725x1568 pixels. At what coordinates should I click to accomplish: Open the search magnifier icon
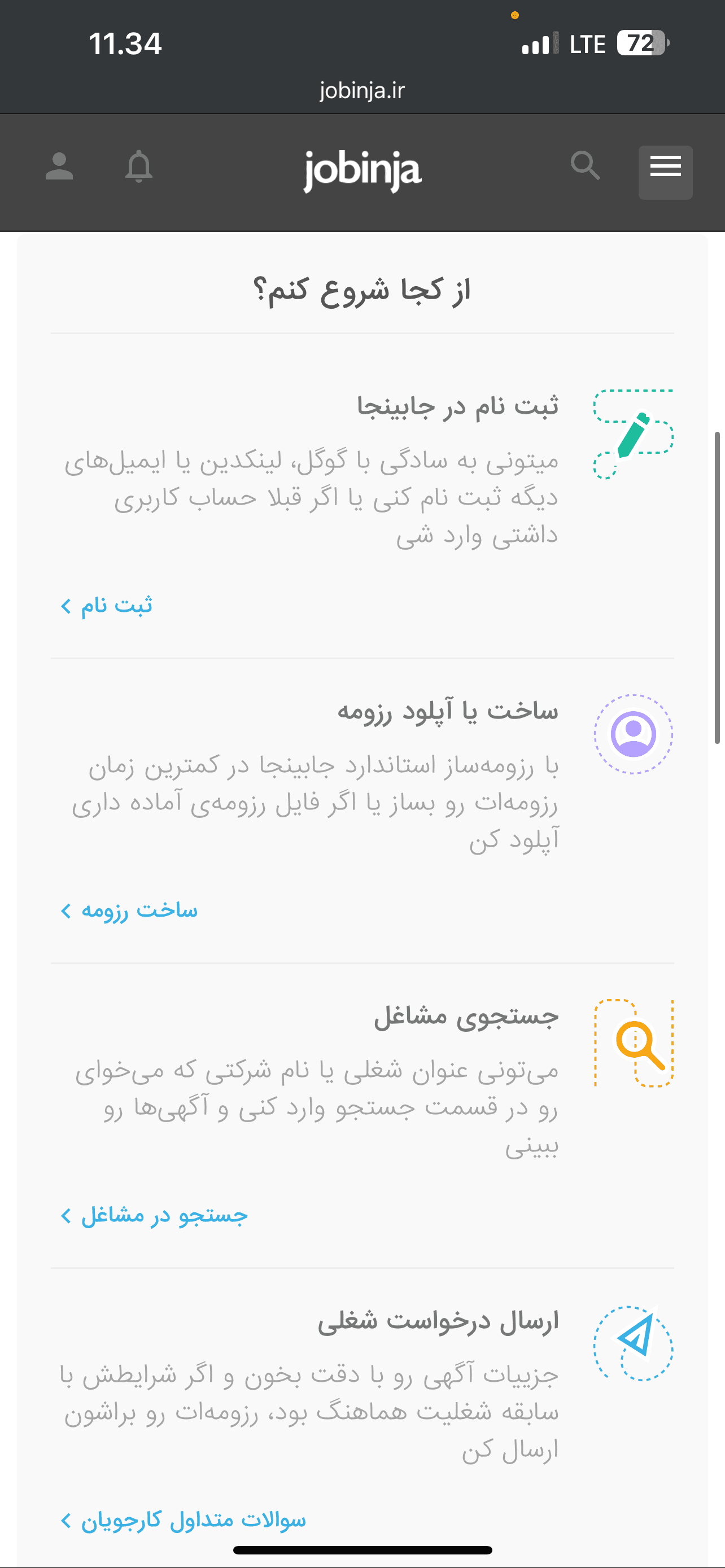[x=585, y=165]
